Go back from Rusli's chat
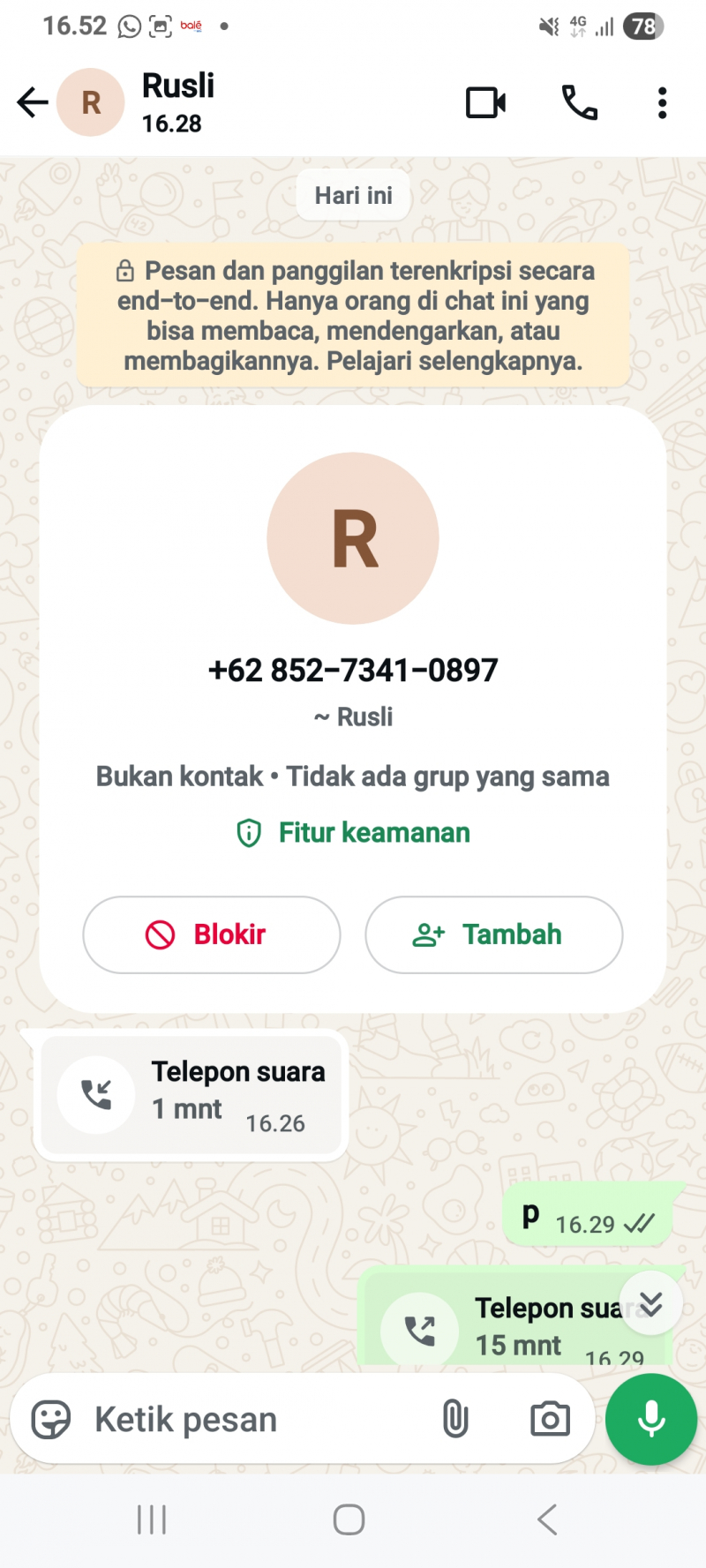The image size is (706, 1568). click(32, 102)
